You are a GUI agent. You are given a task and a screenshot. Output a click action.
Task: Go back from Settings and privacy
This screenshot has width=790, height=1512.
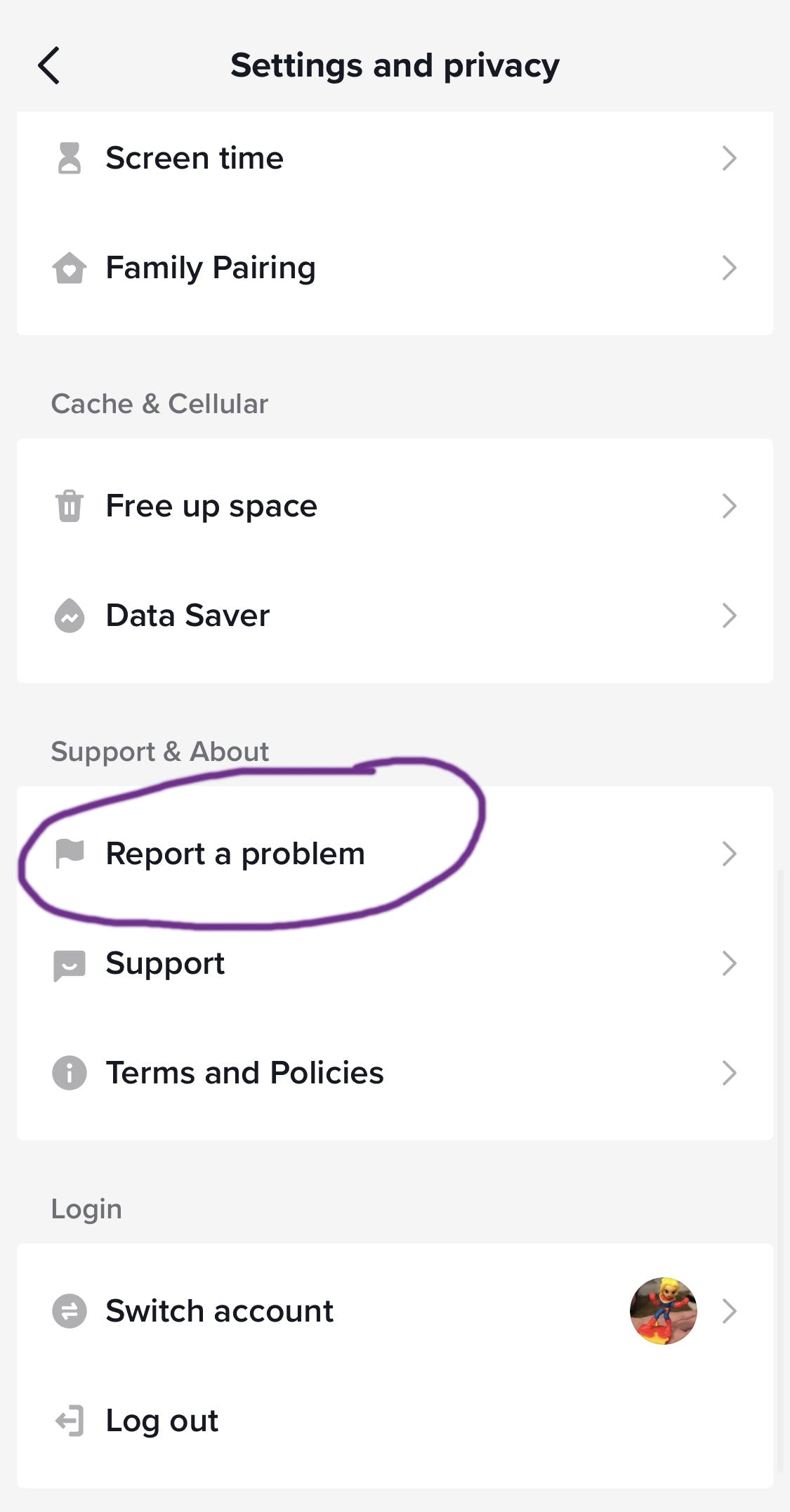[x=48, y=66]
